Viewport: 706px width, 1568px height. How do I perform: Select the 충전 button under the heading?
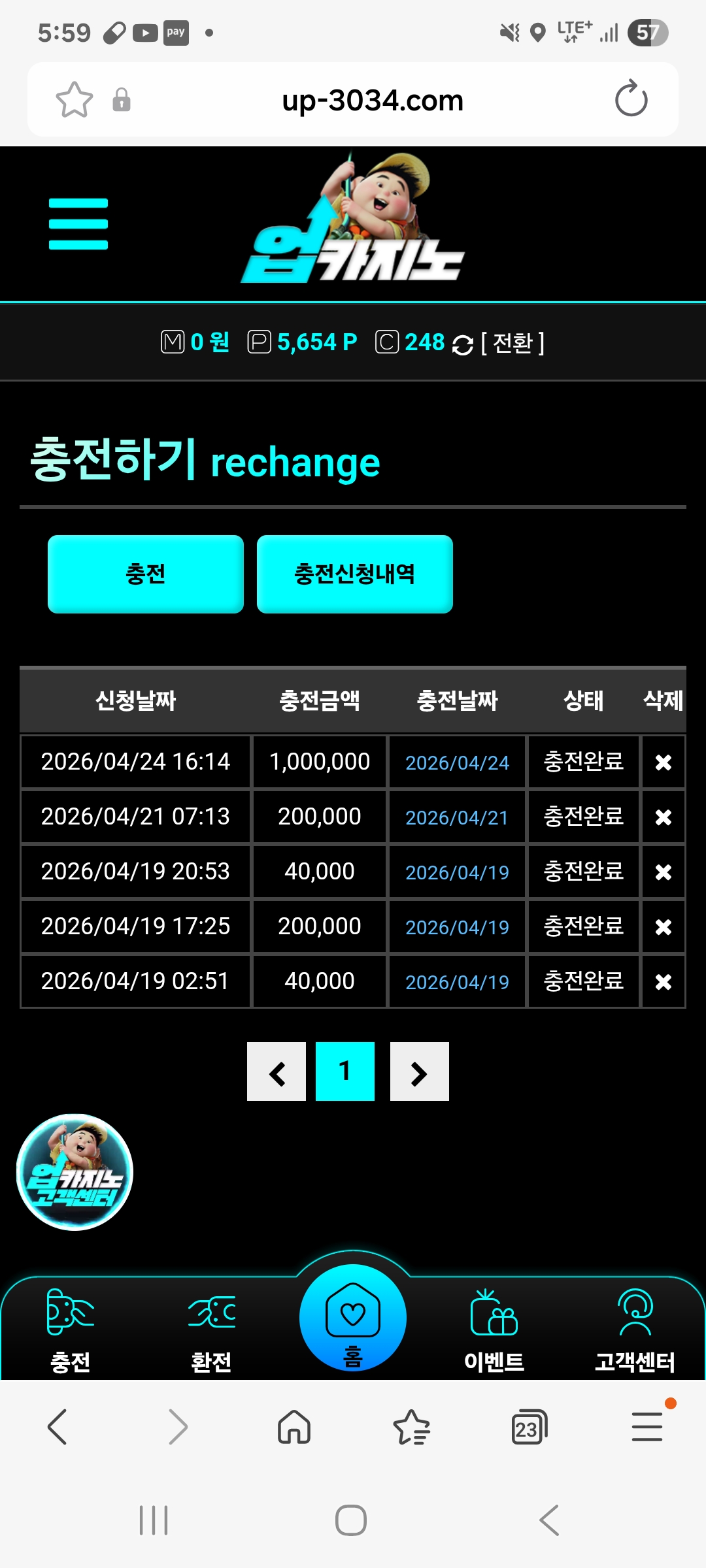[x=145, y=574]
